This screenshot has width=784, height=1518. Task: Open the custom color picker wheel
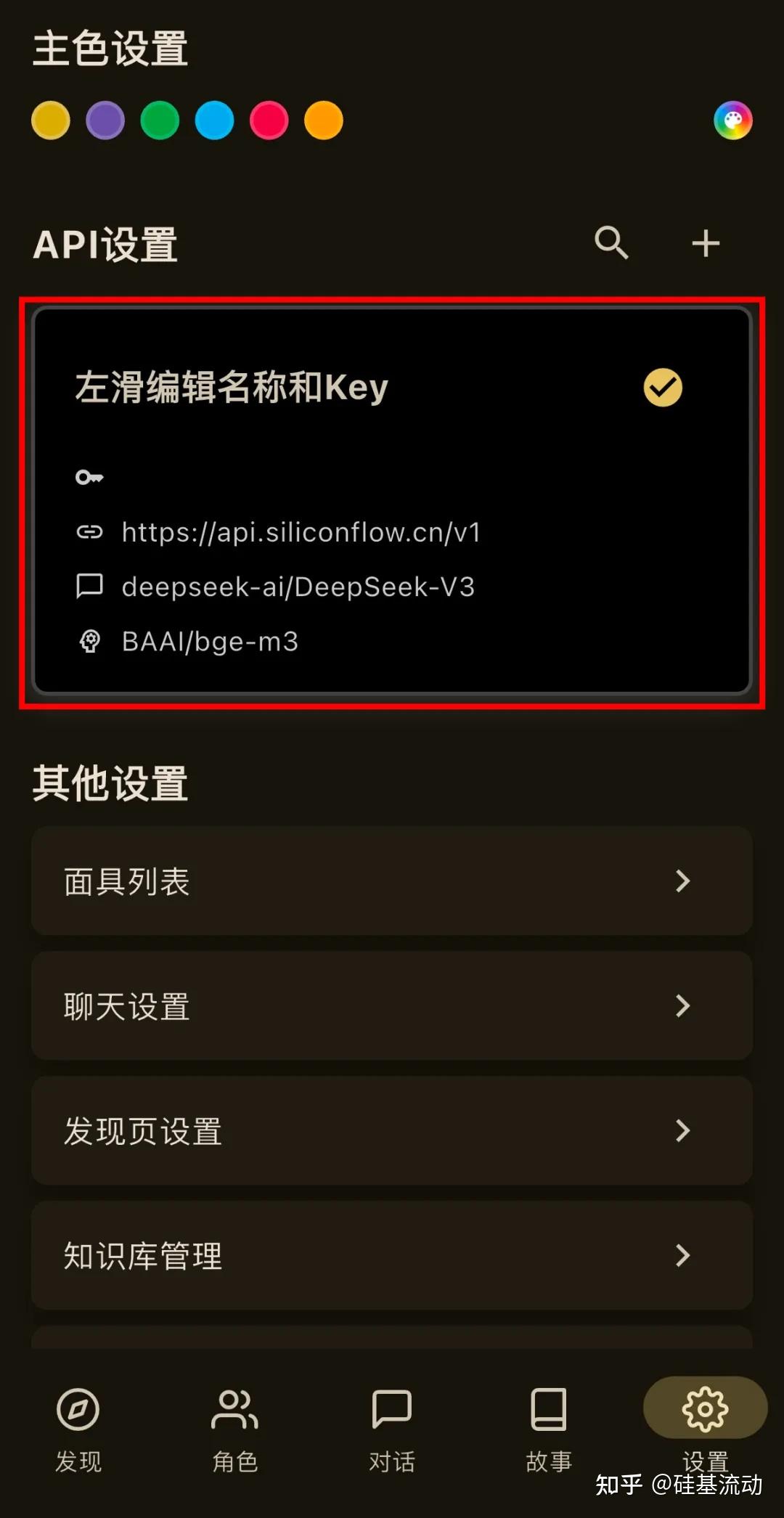click(x=732, y=121)
